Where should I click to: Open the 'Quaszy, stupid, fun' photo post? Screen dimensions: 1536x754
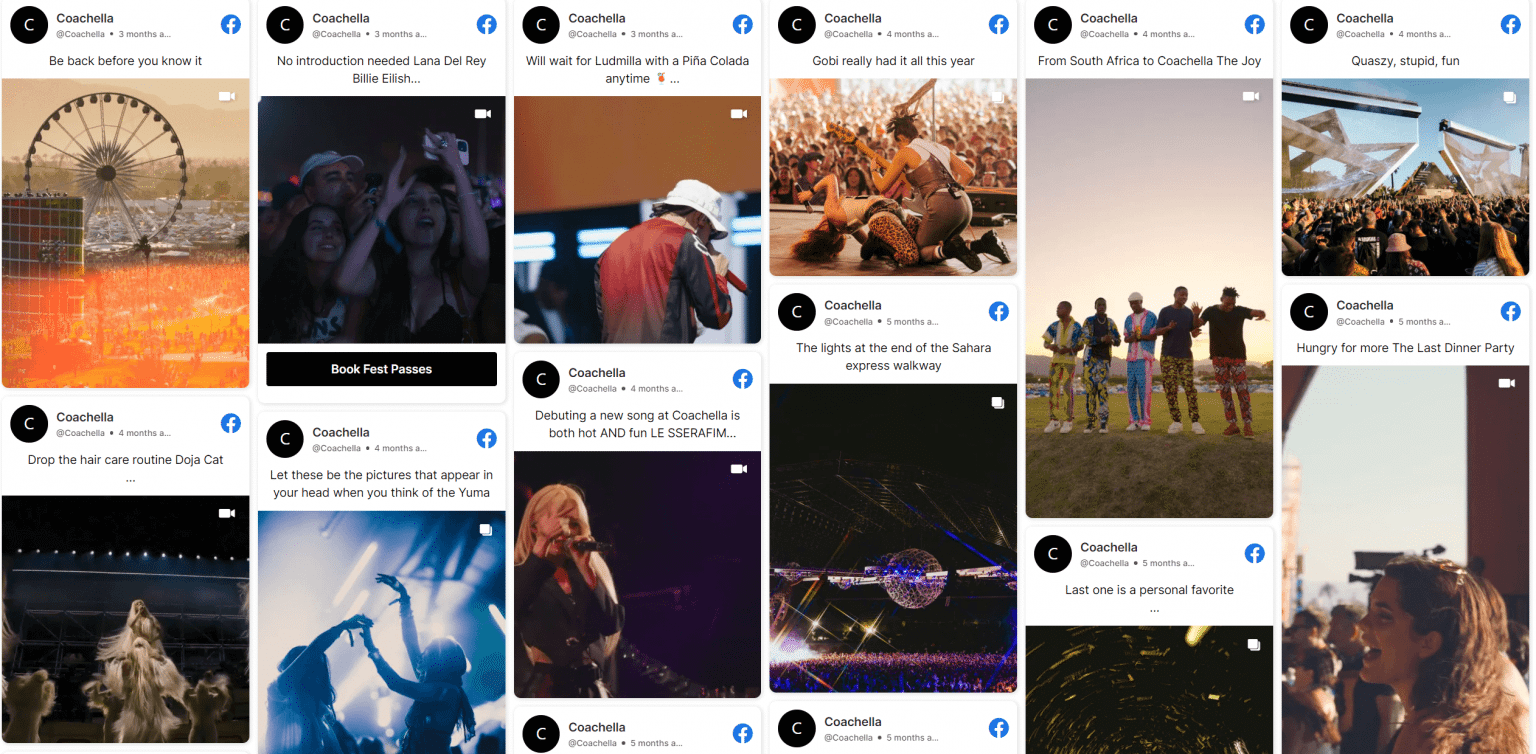1405,177
